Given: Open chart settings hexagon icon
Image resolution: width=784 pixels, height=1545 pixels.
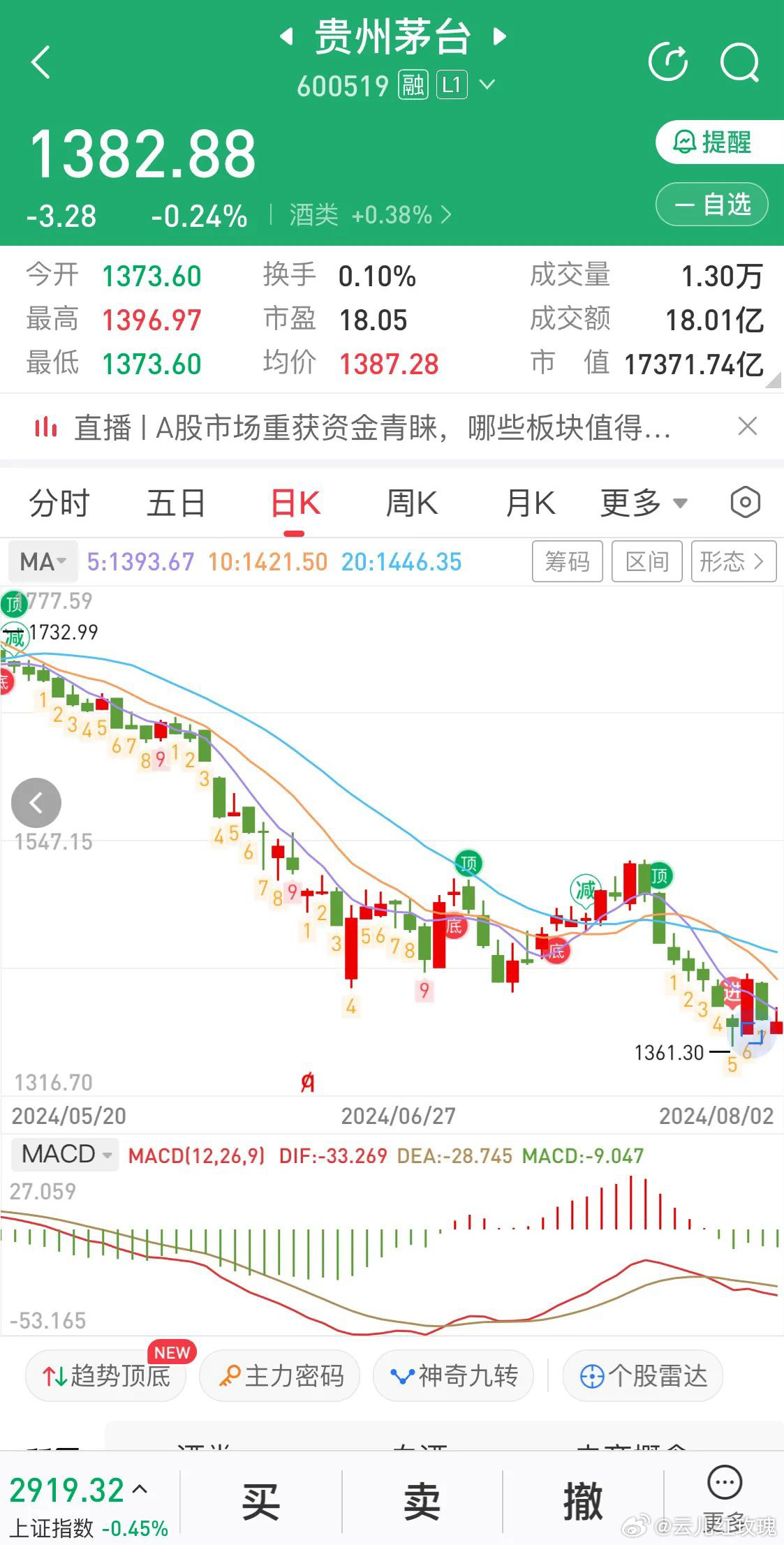Looking at the screenshot, I should click(x=745, y=502).
